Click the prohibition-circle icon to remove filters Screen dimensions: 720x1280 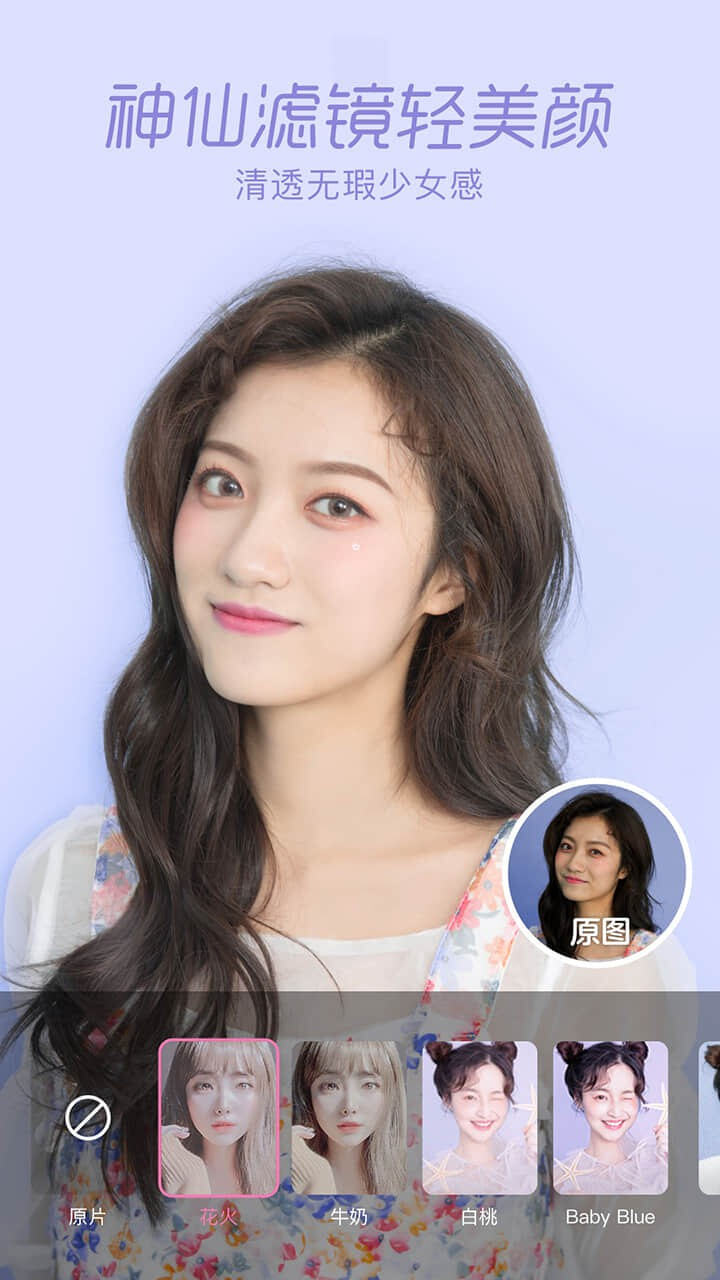(x=88, y=1117)
